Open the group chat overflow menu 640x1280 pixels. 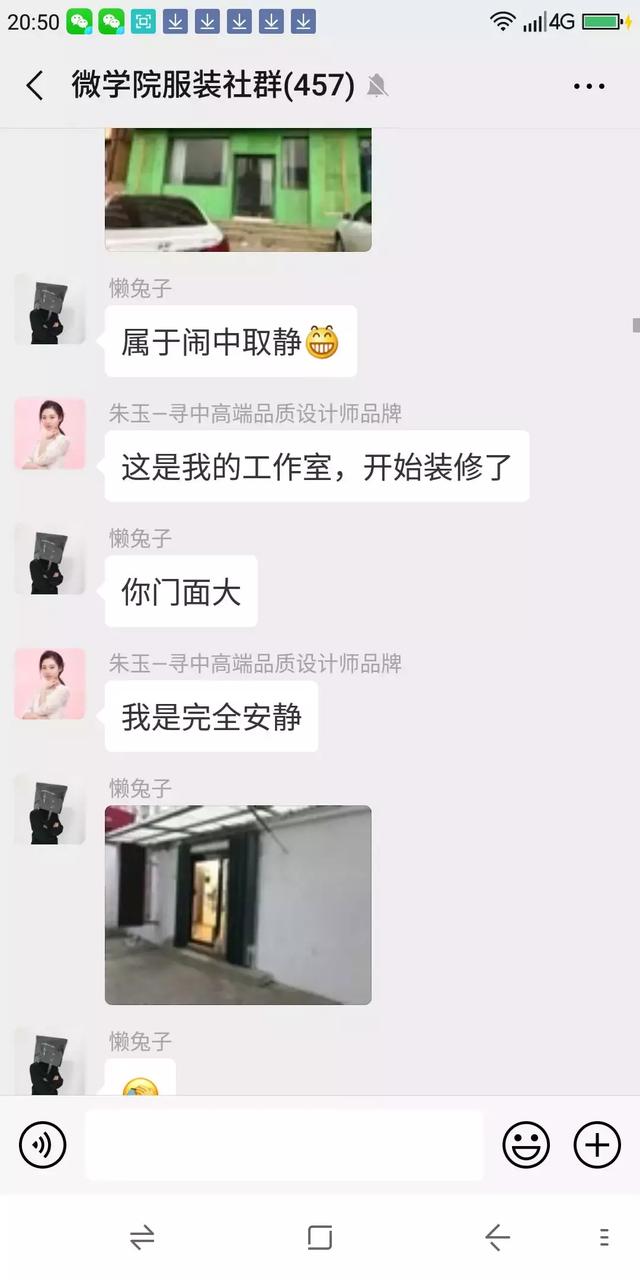tap(589, 86)
